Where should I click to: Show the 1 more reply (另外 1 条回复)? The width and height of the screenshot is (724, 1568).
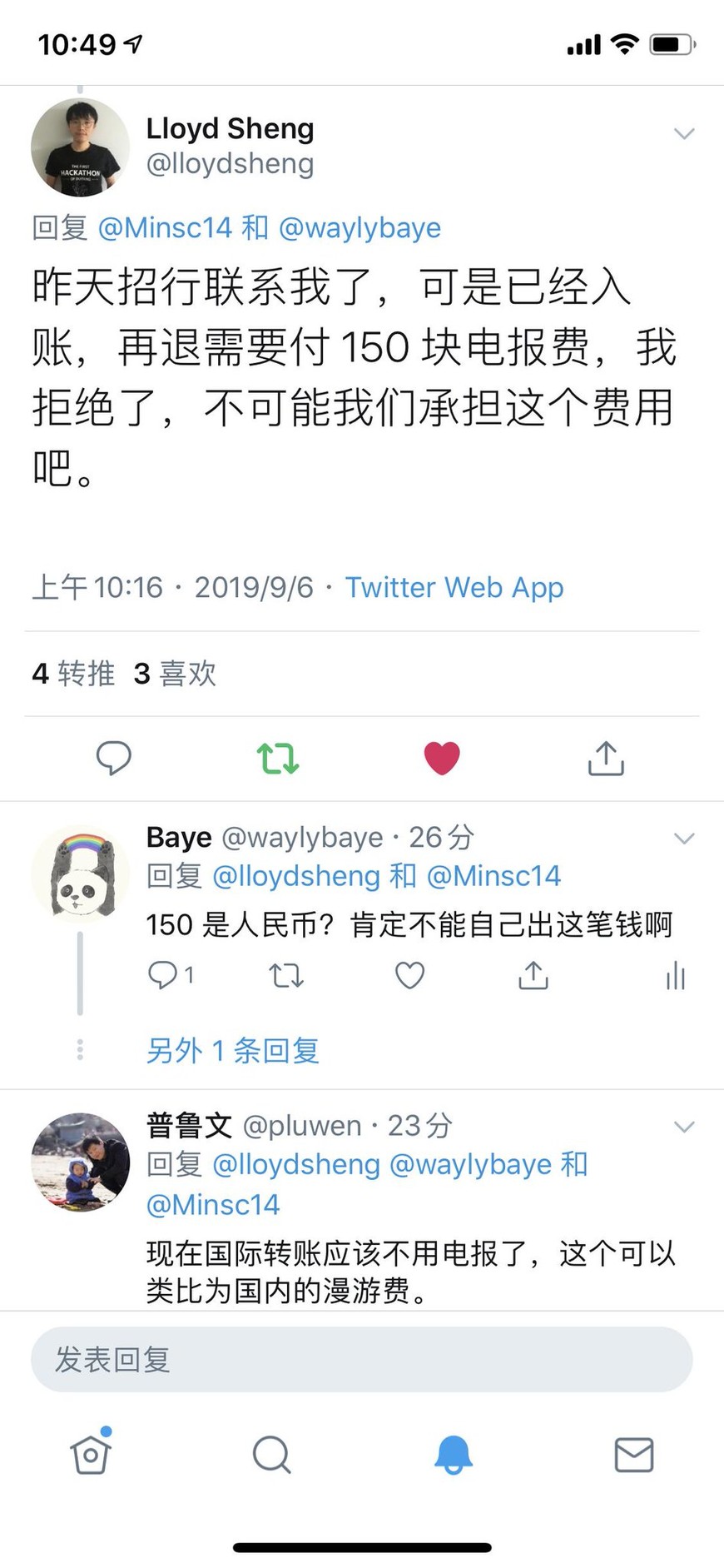233,1050
